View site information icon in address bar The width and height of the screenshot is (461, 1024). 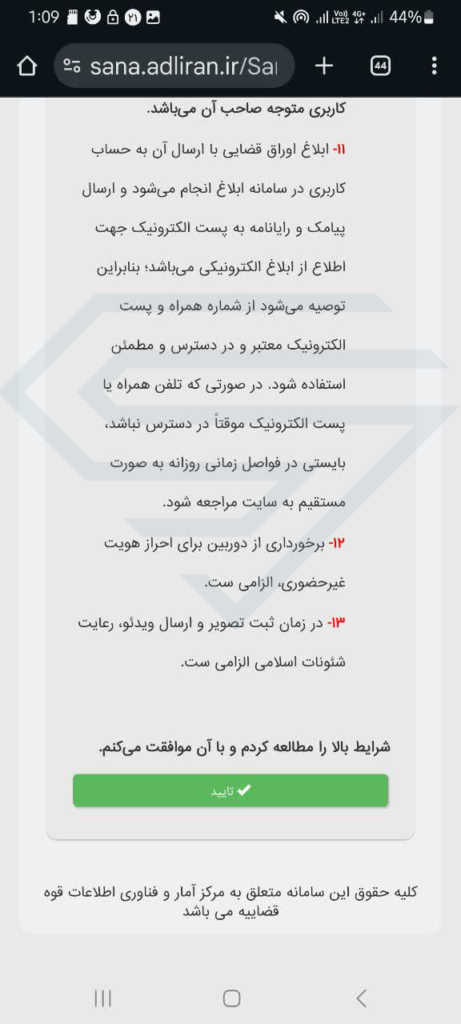72,66
